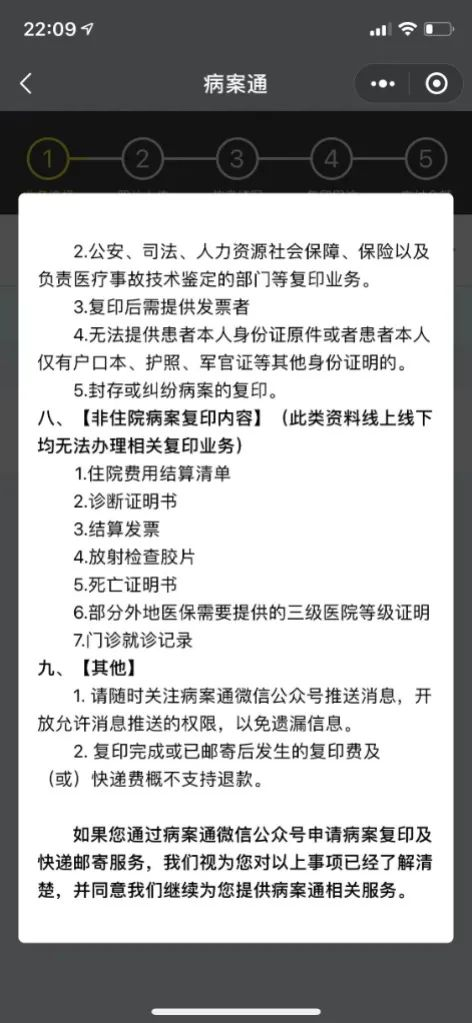The image size is (472, 1023).
Task: Go back using the back arrow
Action: [25, 84]
